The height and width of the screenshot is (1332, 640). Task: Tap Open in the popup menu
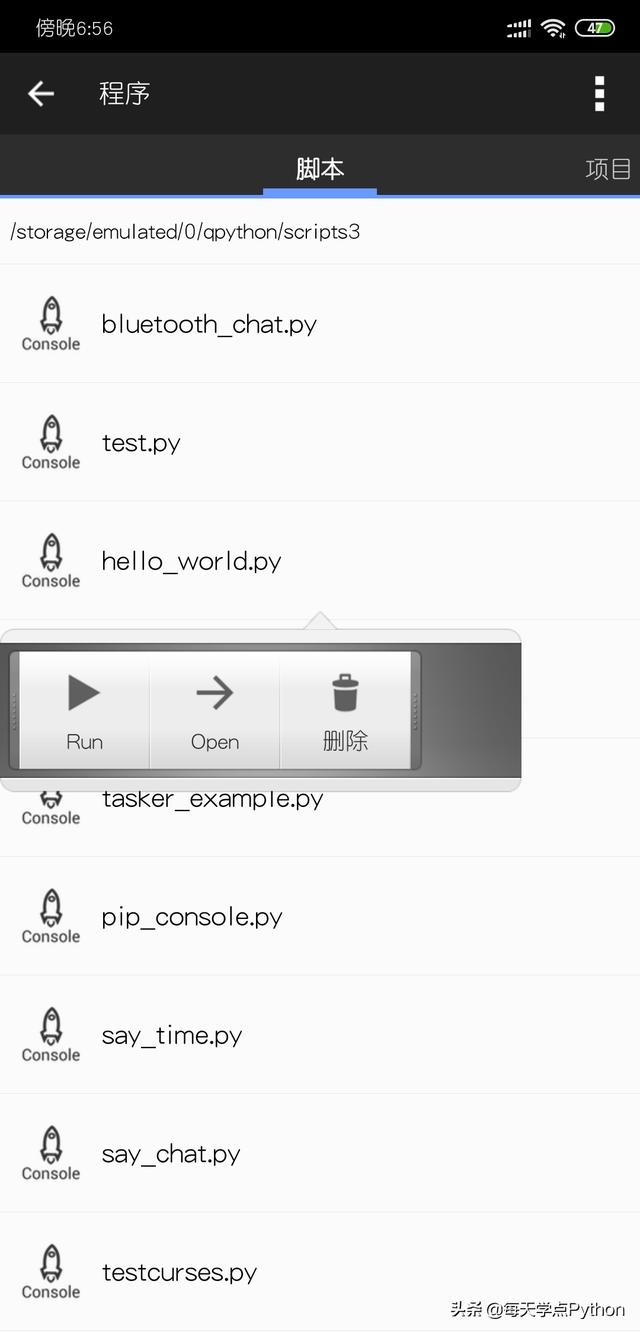point(215,711)
